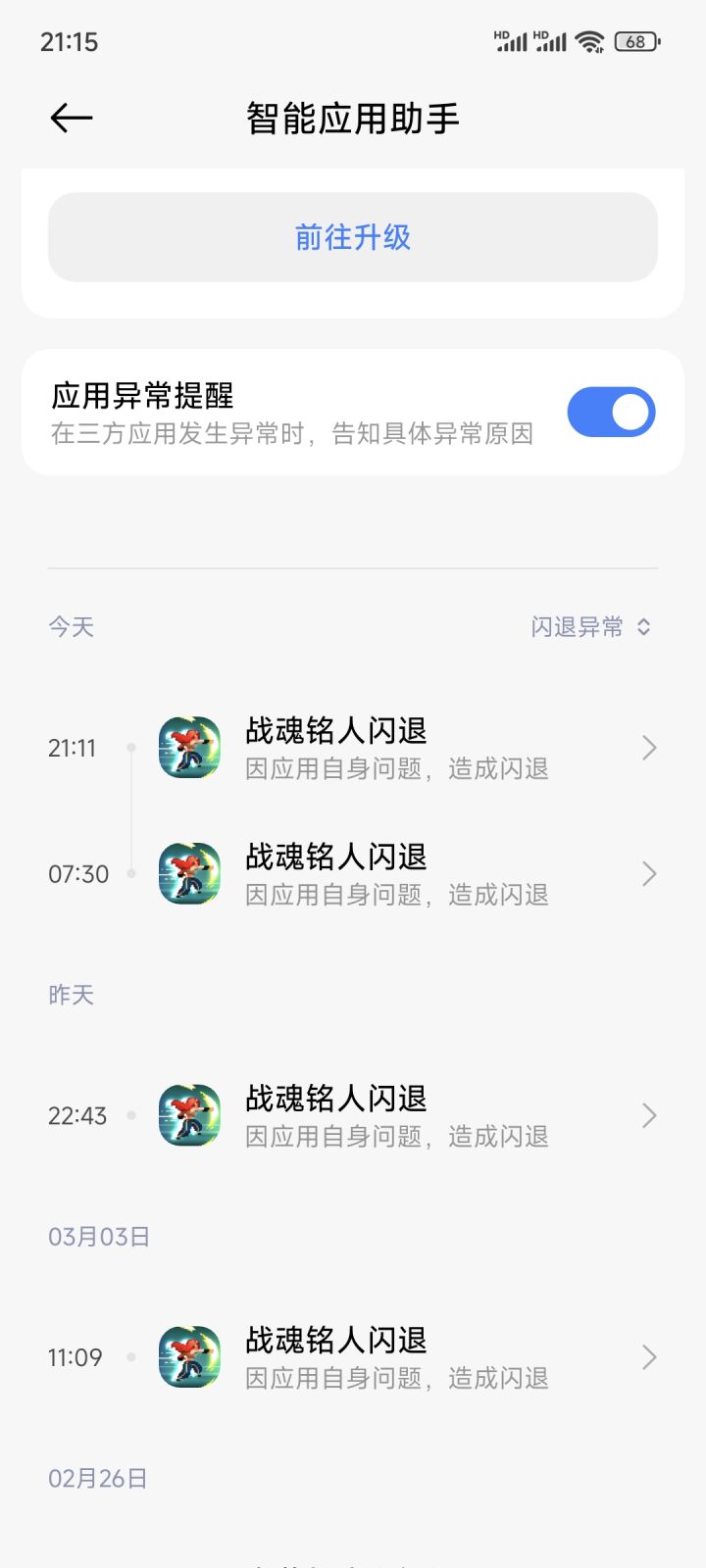This screenshot has width=706, height=1568.
Task: Click the 战魂铭人 icon under 03月03日
Action: point(188,1356)
